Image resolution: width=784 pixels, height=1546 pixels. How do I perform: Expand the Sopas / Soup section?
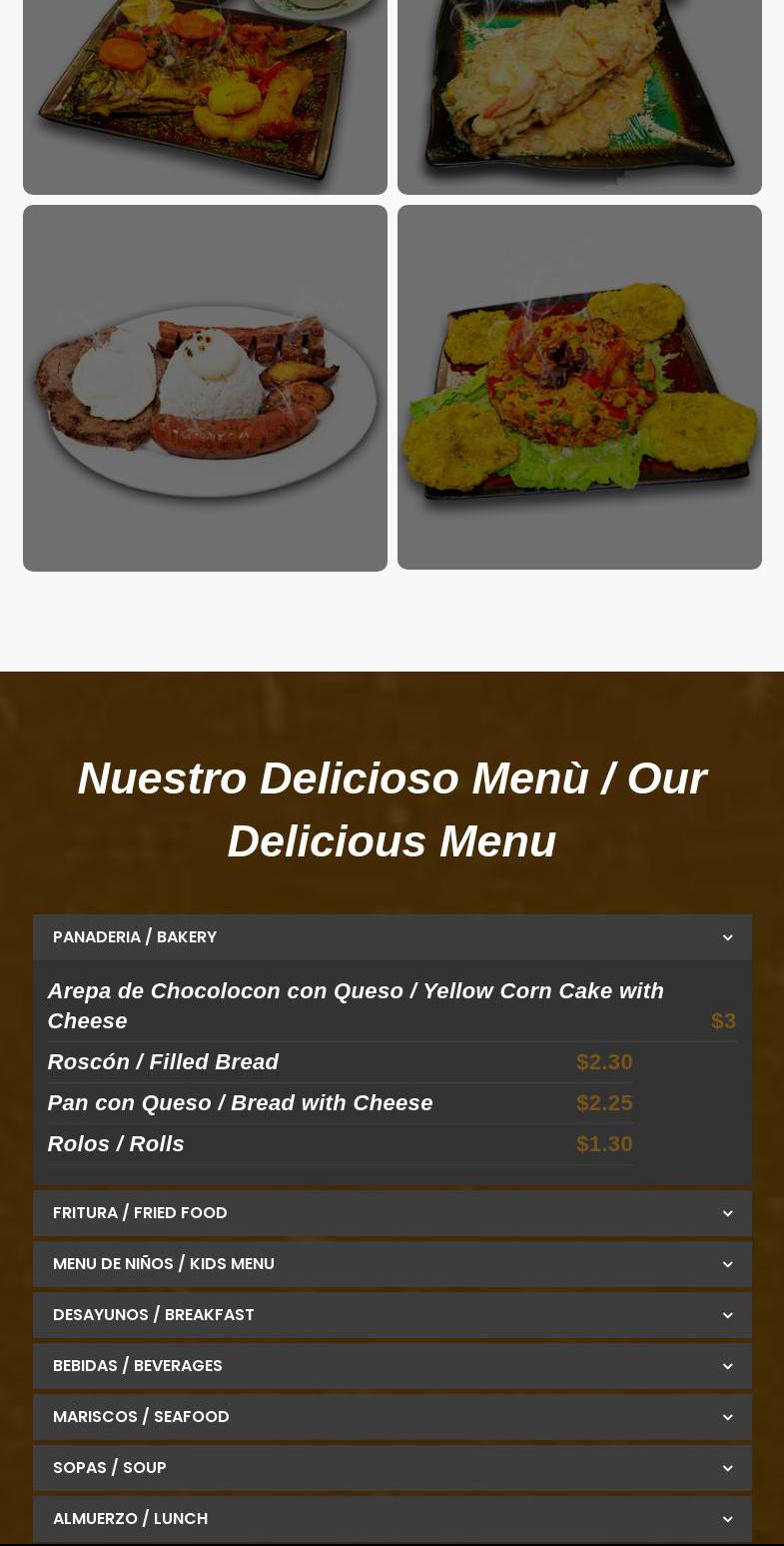pyautogui.click(x=392, y=1468)
